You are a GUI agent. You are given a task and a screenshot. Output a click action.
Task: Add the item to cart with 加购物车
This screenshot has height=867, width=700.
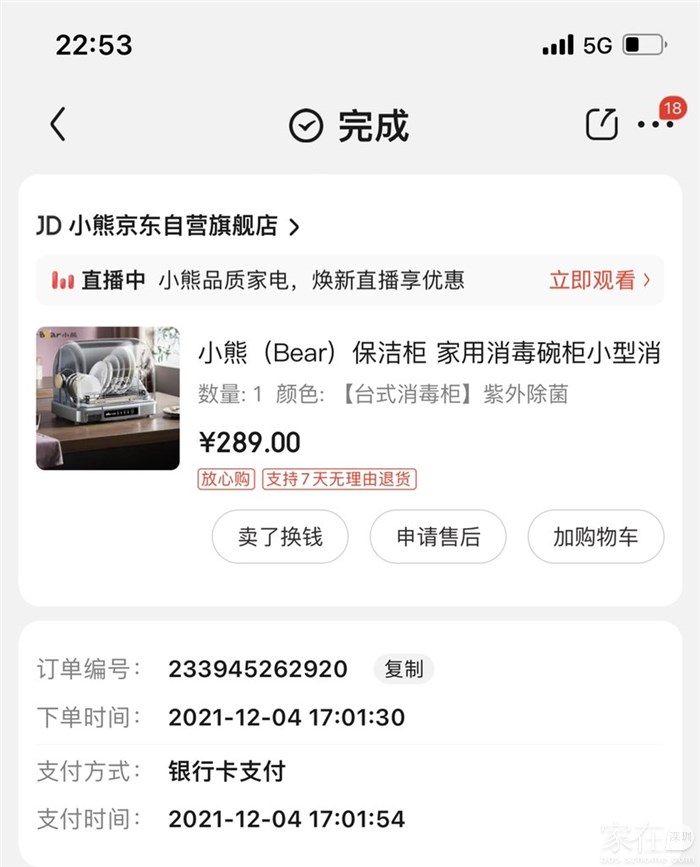(596, 537)
